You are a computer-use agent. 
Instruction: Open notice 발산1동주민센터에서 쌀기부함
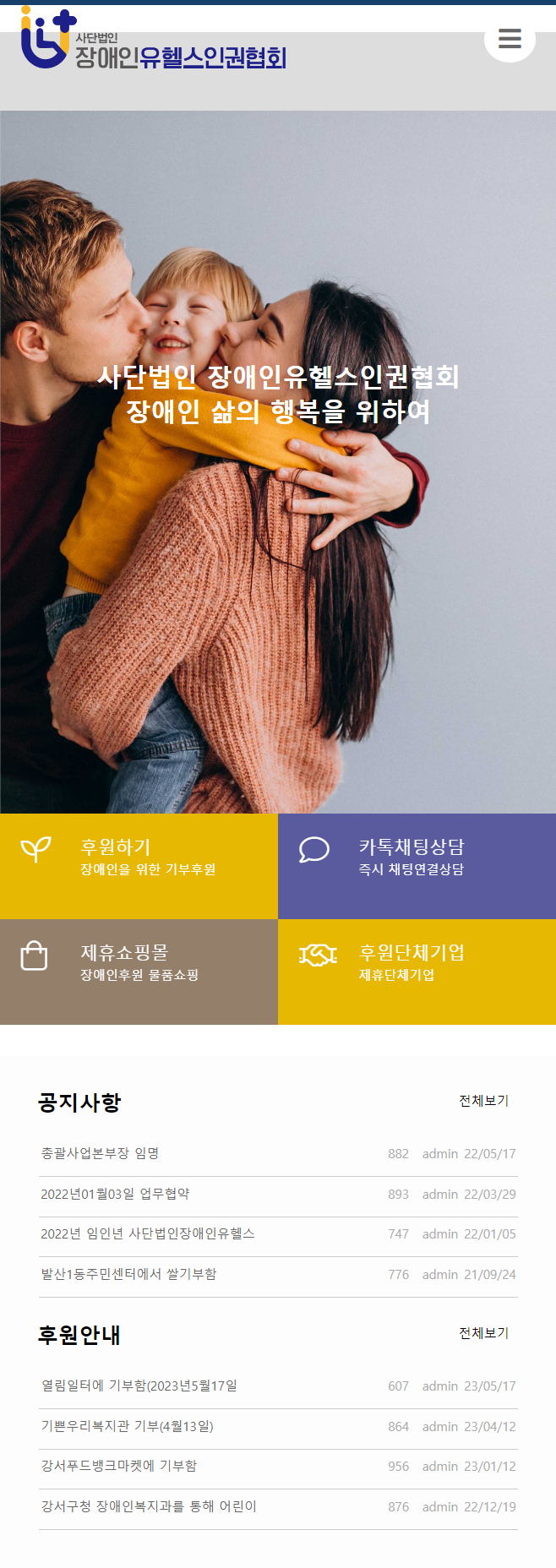click(x=128, y=1274)
